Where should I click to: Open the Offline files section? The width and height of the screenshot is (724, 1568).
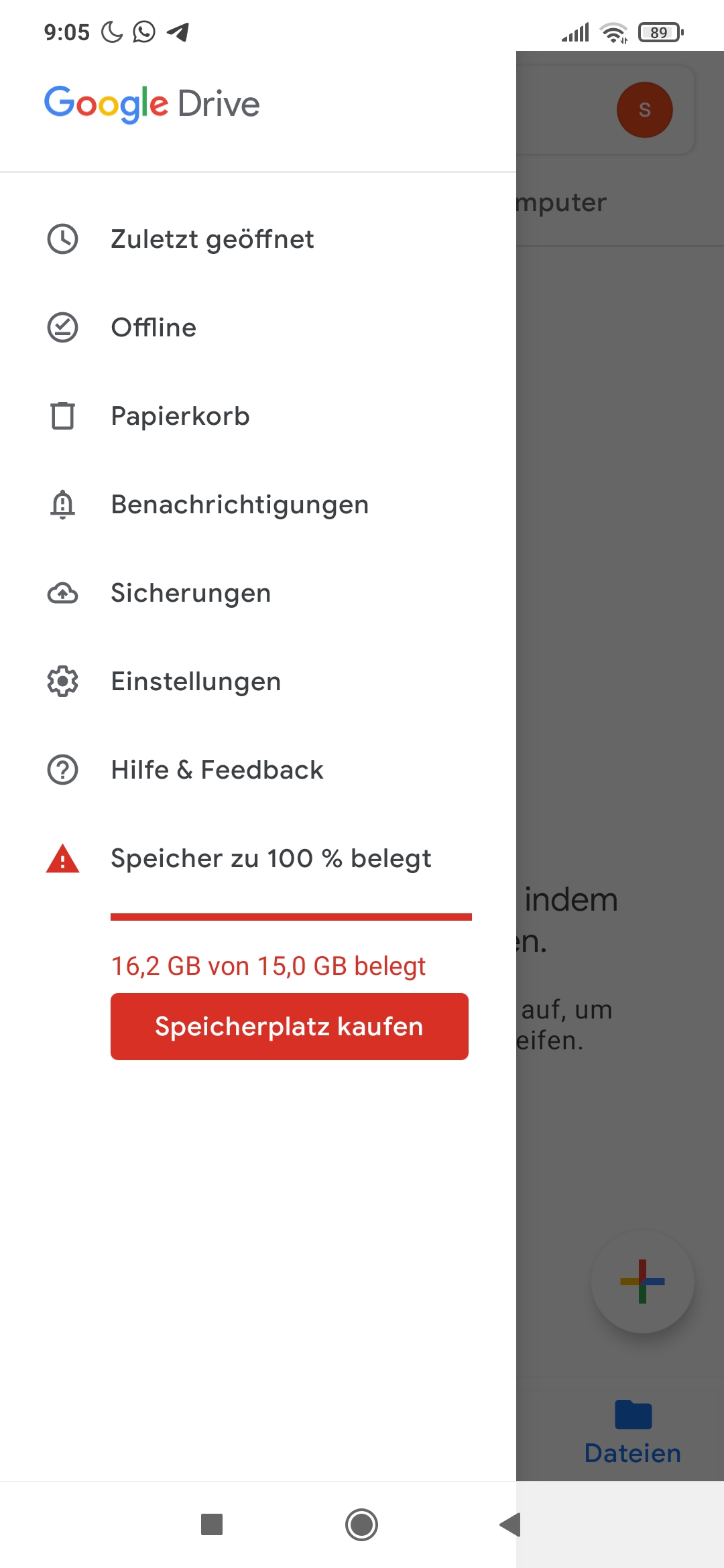coord(154,328)
